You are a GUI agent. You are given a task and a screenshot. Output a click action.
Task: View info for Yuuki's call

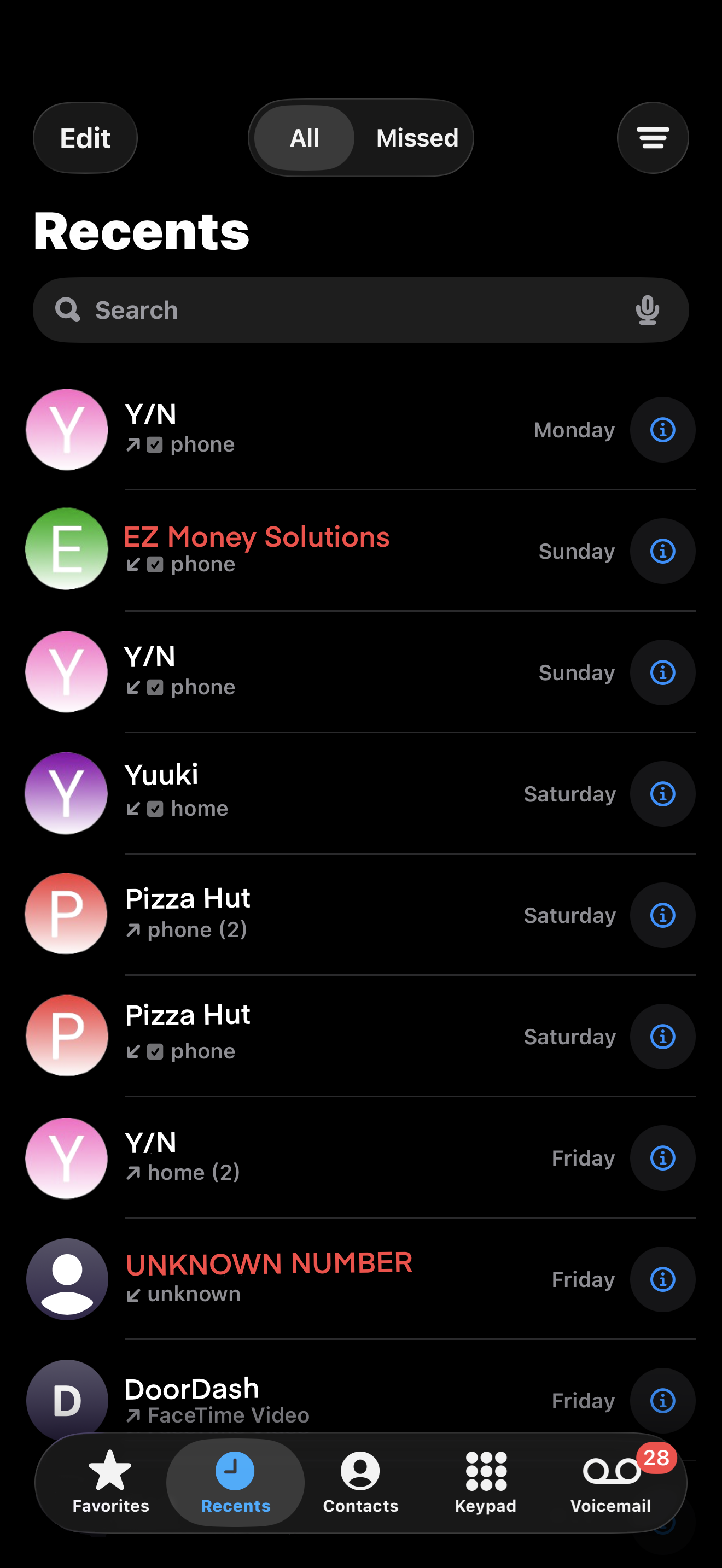click(x=662, y=794)
